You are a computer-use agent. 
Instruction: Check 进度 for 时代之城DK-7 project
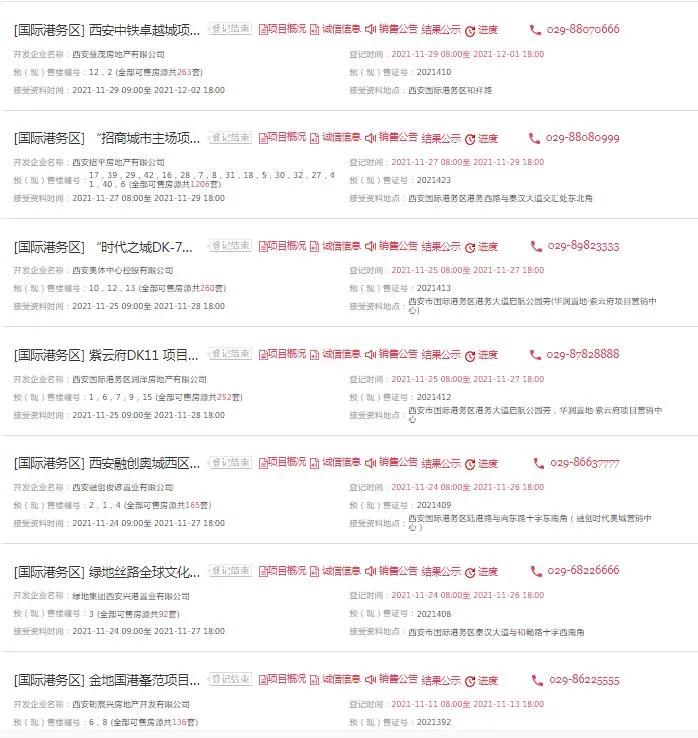pos(482,246)
